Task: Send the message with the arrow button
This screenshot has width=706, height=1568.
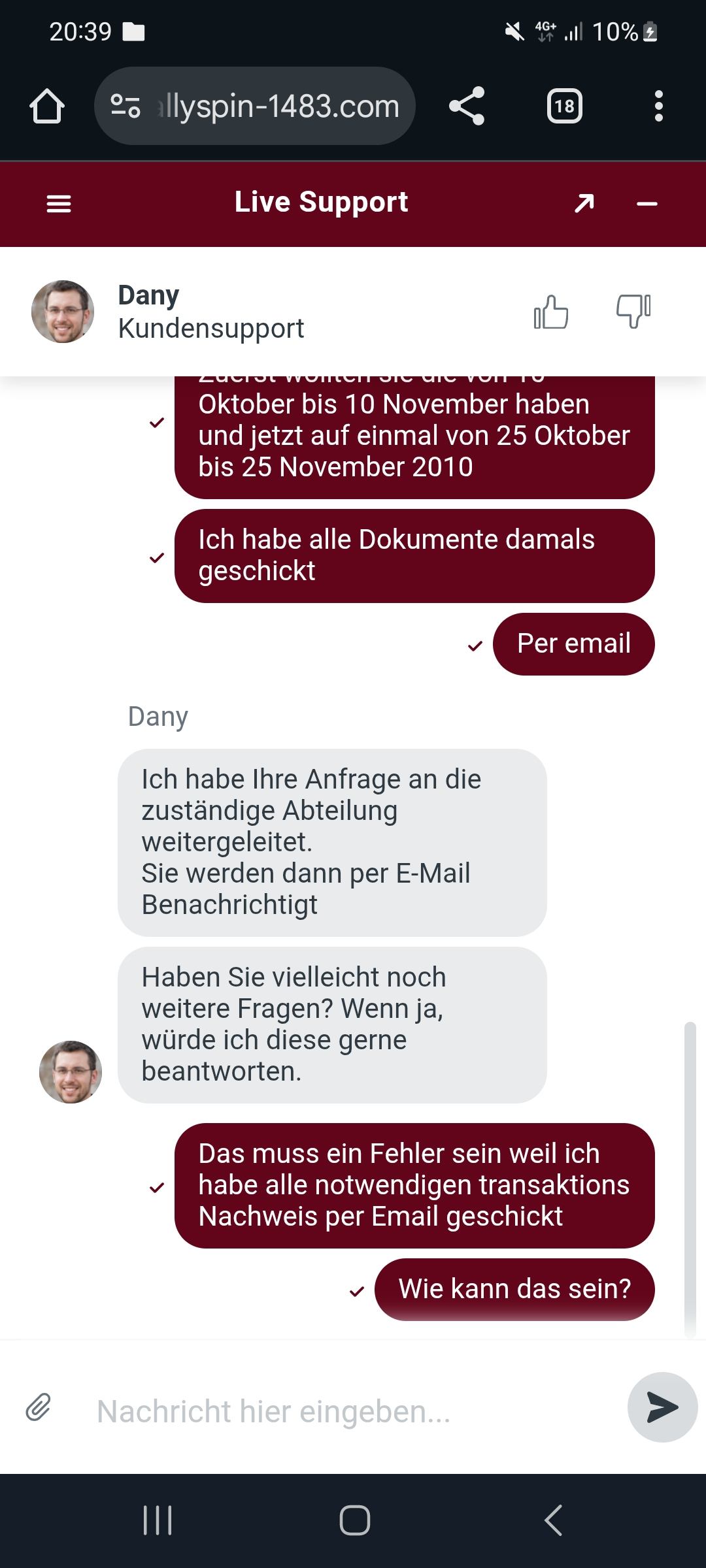Action: (x=662, y=1407)
